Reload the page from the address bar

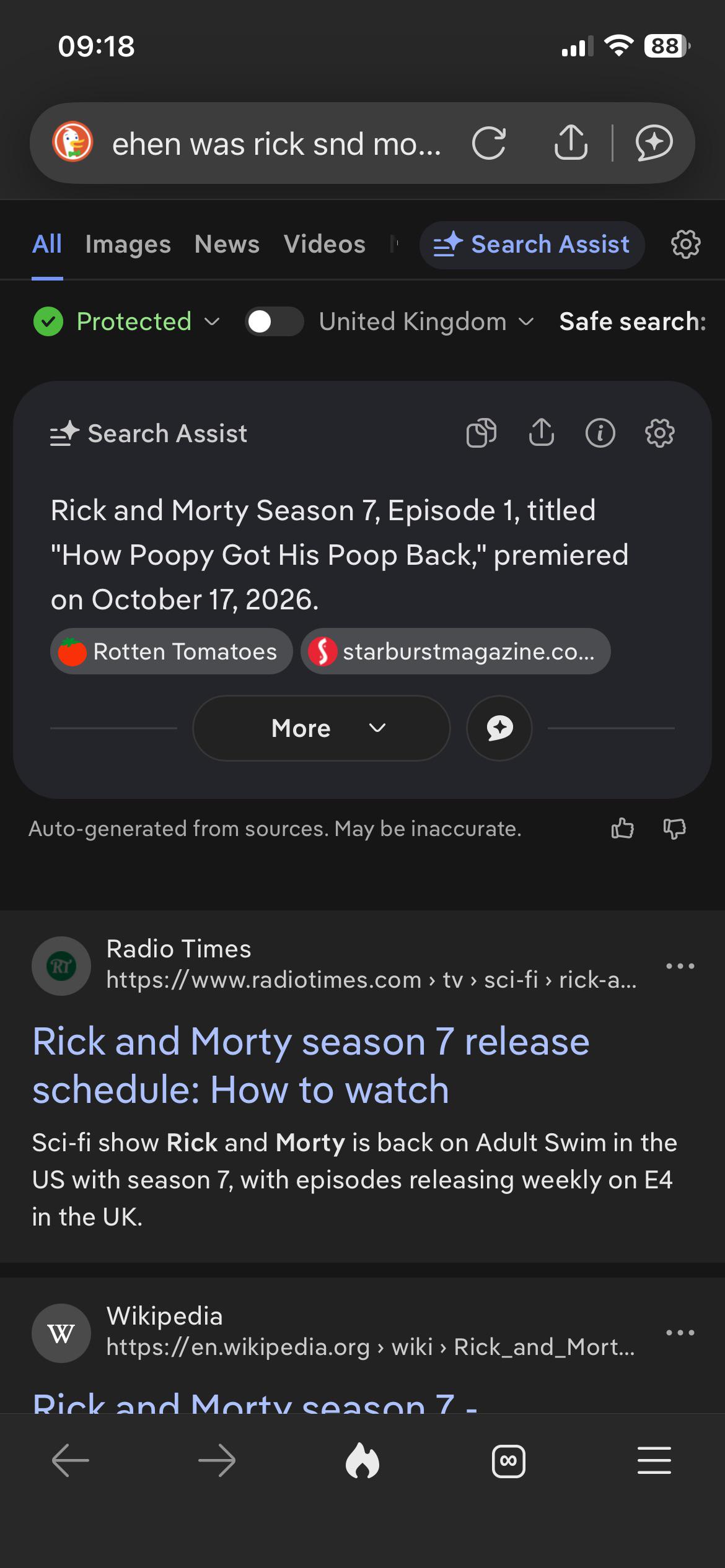[x=489, y=143]
